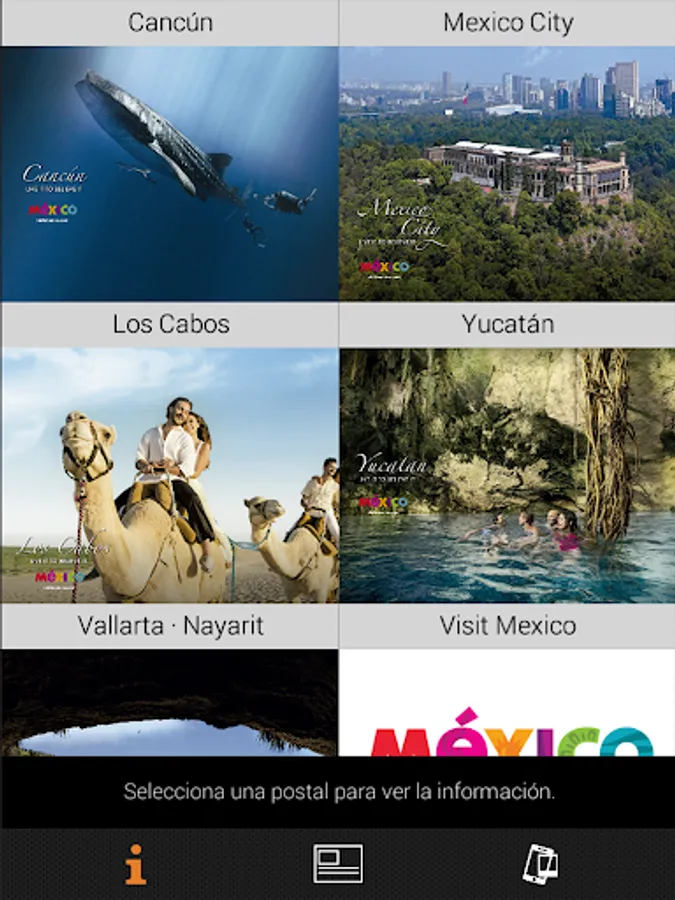
Task: Open the Cancún postcard
Action: (169, 173)
